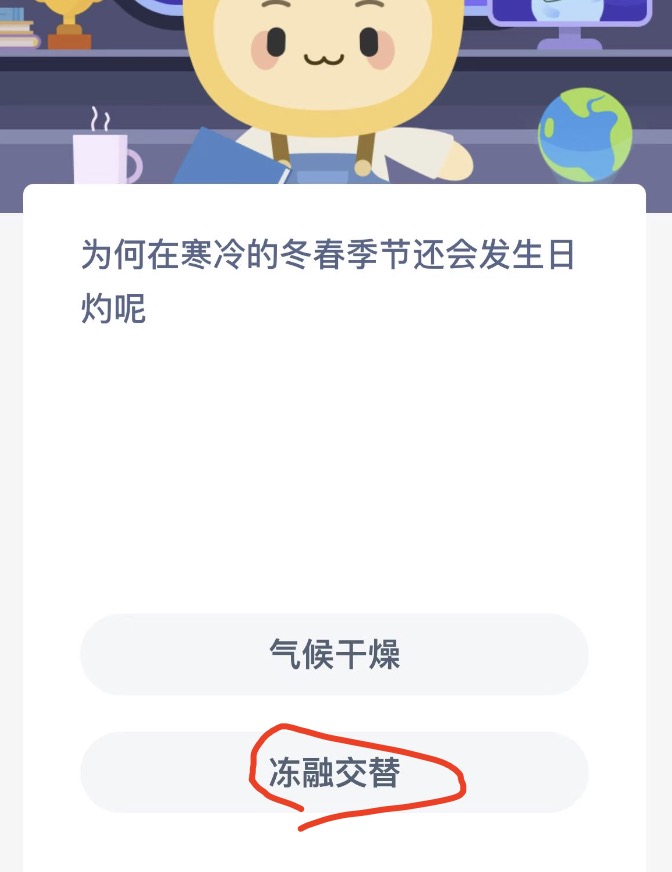Select the answer 气候干燥
Image resolution: width=672 pixels, height=872 pixels.
pyautogui.click(x=334, y=655)
